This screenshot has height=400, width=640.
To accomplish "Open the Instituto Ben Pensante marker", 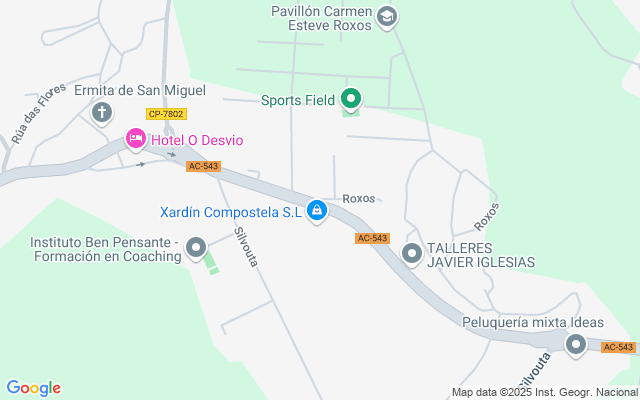I will coord(196,248).
